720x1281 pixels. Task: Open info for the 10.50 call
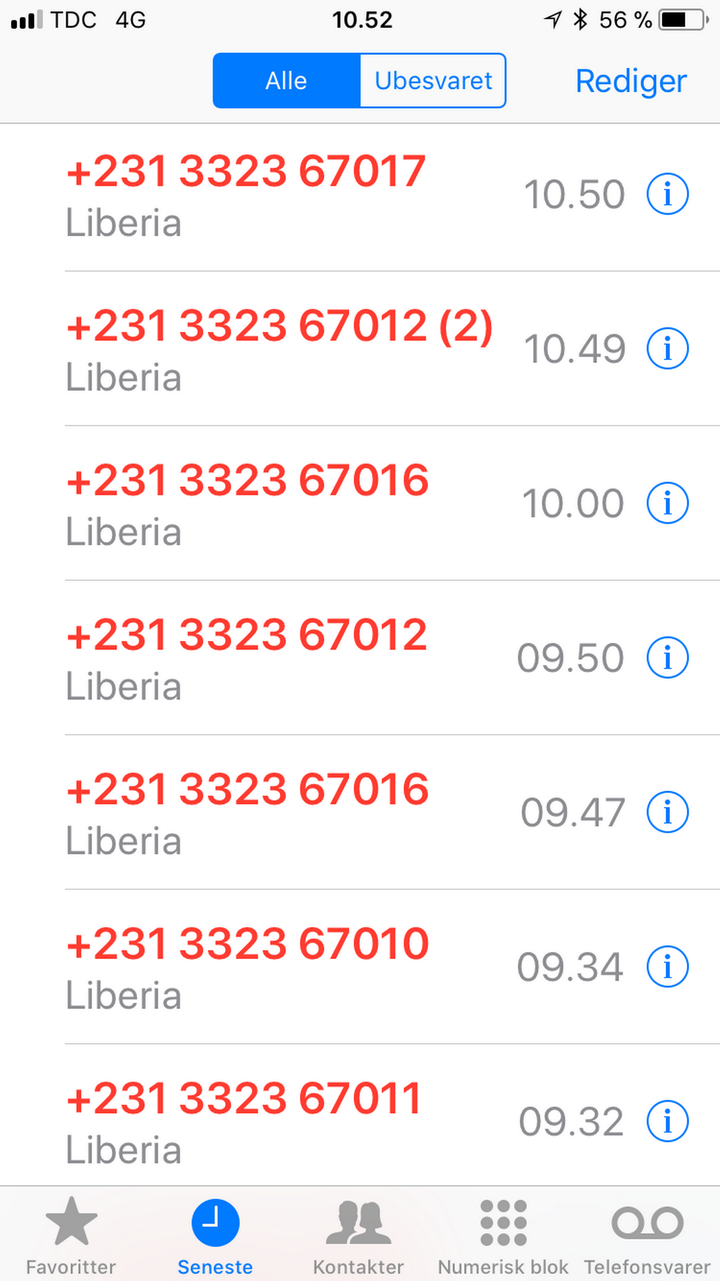coord(668,194)
